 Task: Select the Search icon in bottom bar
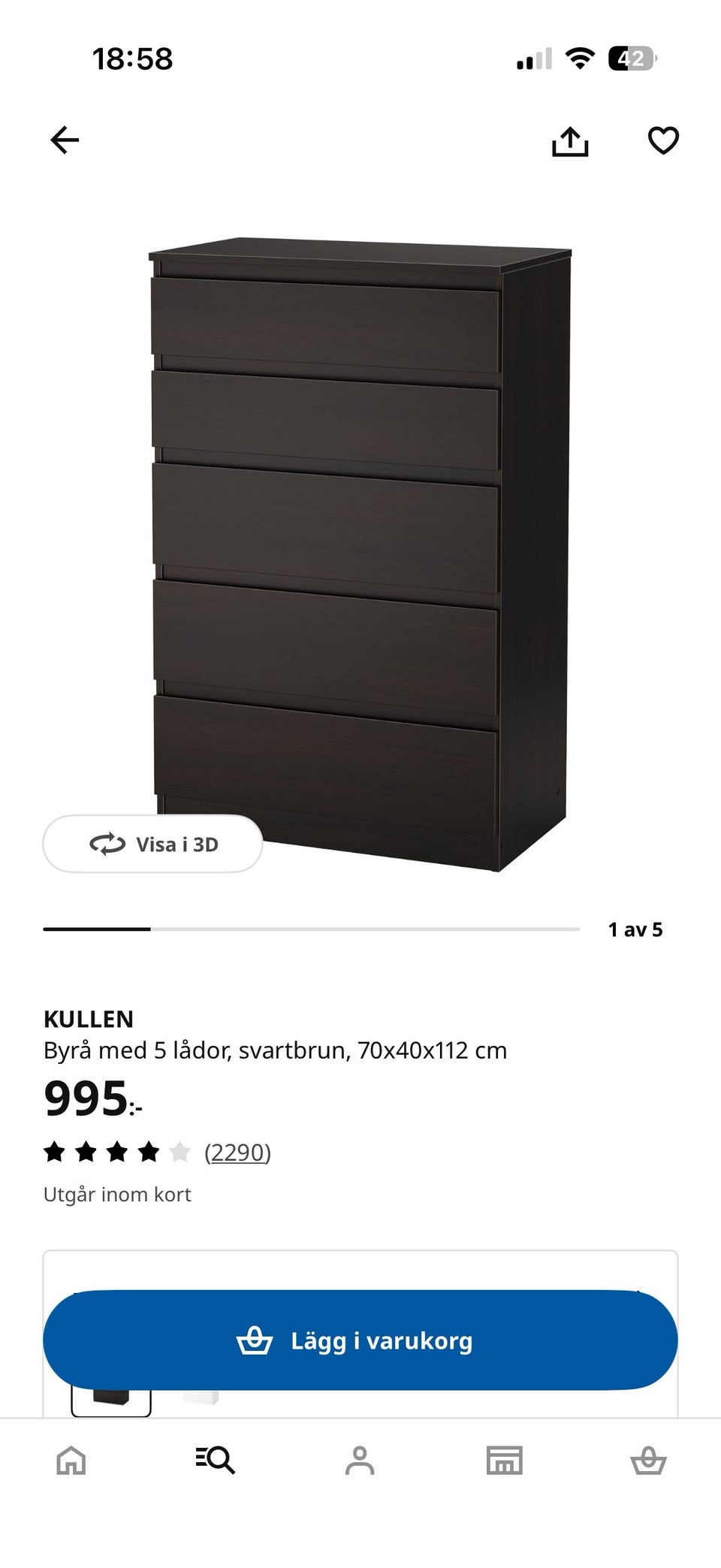tap(216, 1460)
